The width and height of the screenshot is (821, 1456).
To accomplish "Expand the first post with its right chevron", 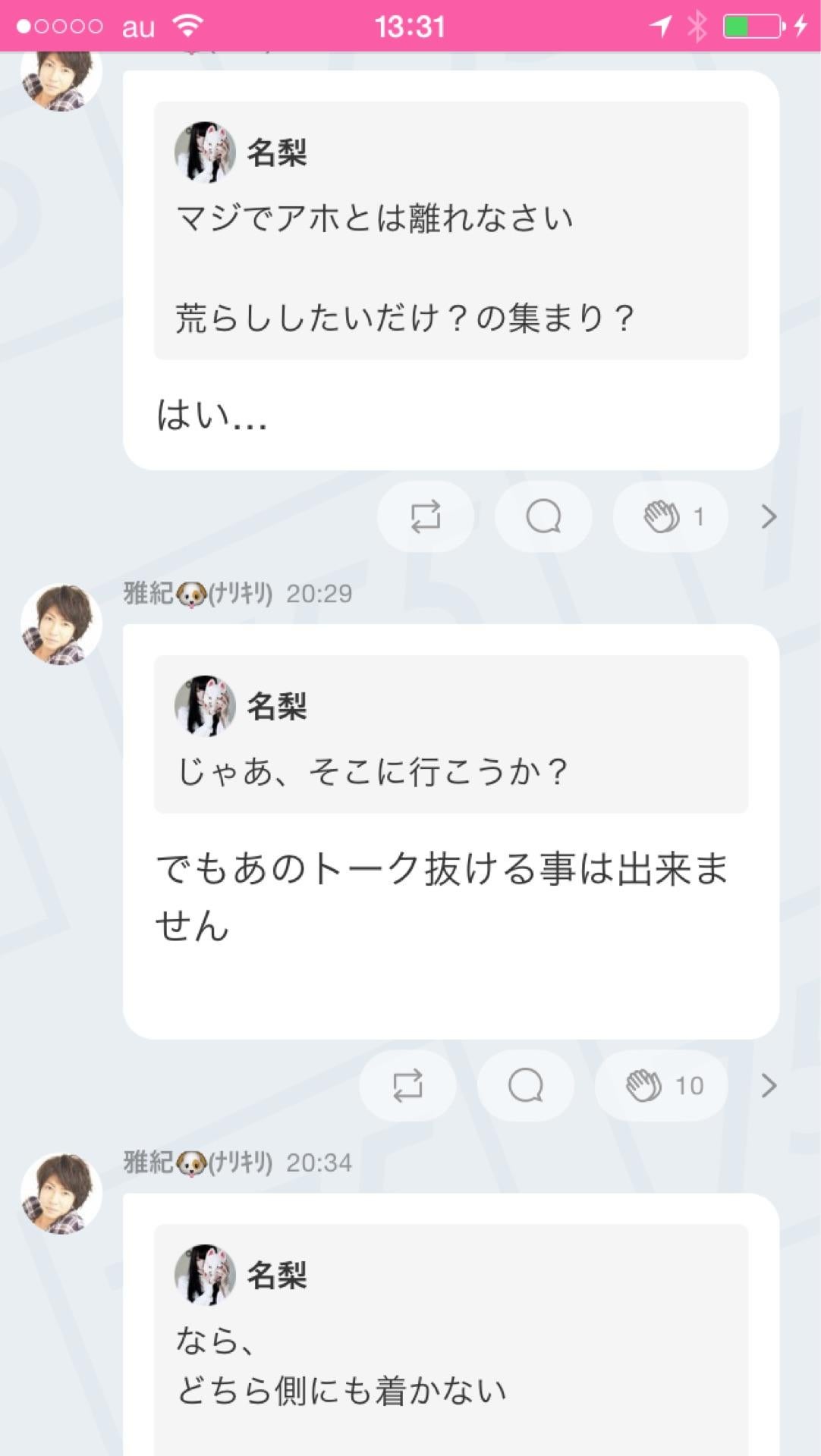I will click(x=769, y=516).
